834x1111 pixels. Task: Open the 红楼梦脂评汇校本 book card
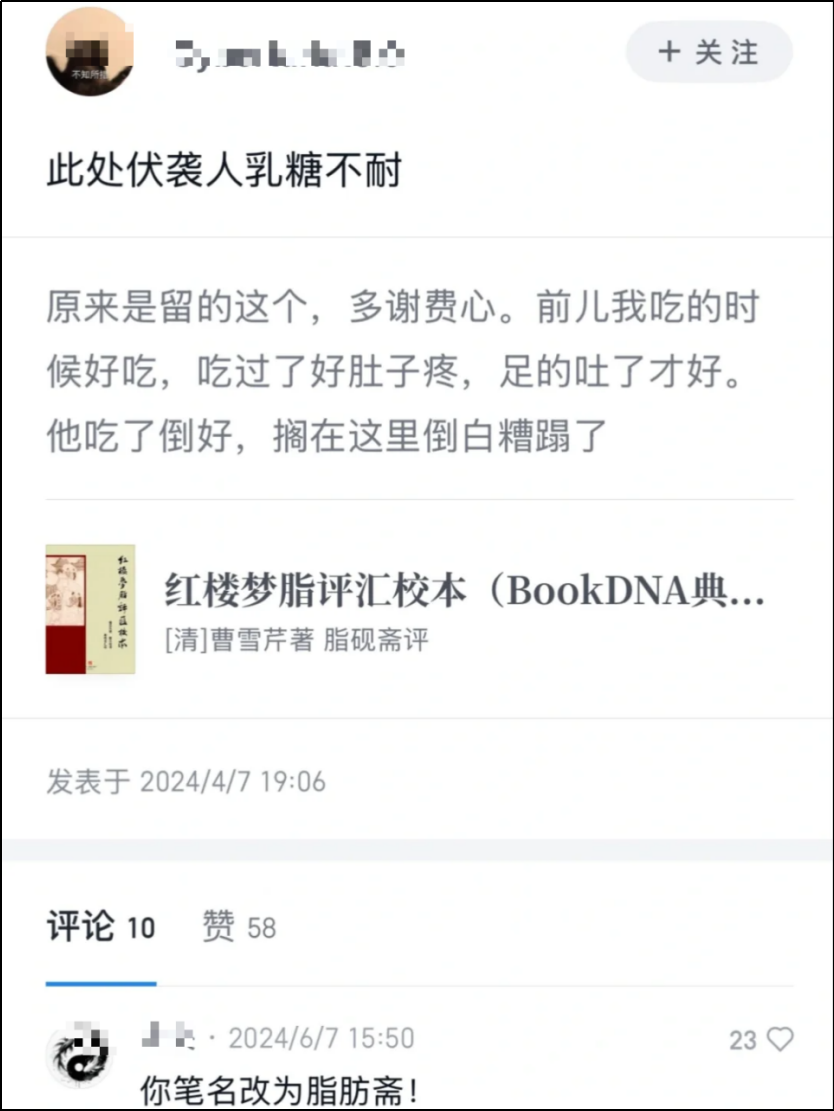[418, 608]
